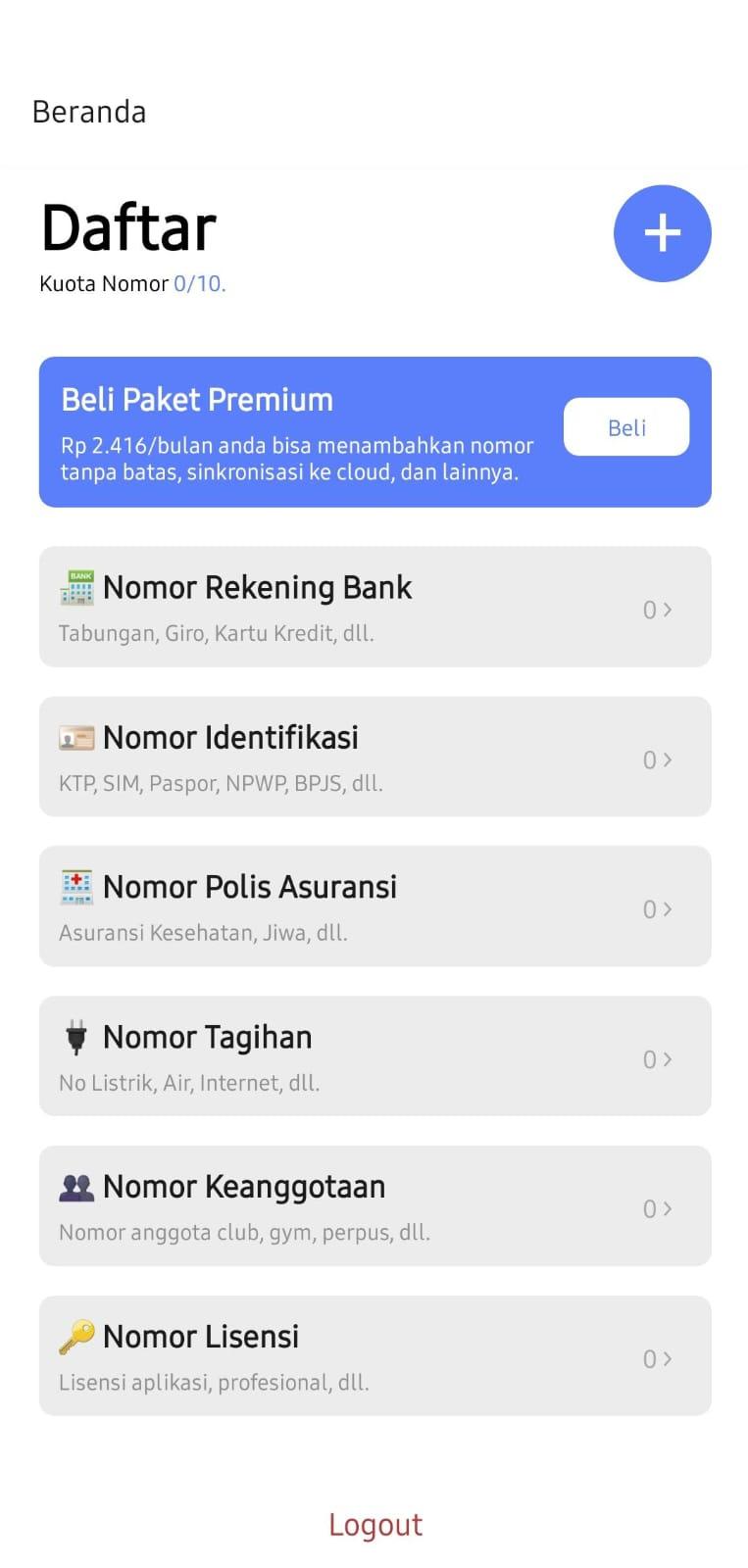Click the ID card icon on Nomor Identifikasi
The width and height of the screenshot is (748, 1568).
[x=76, y=735]
